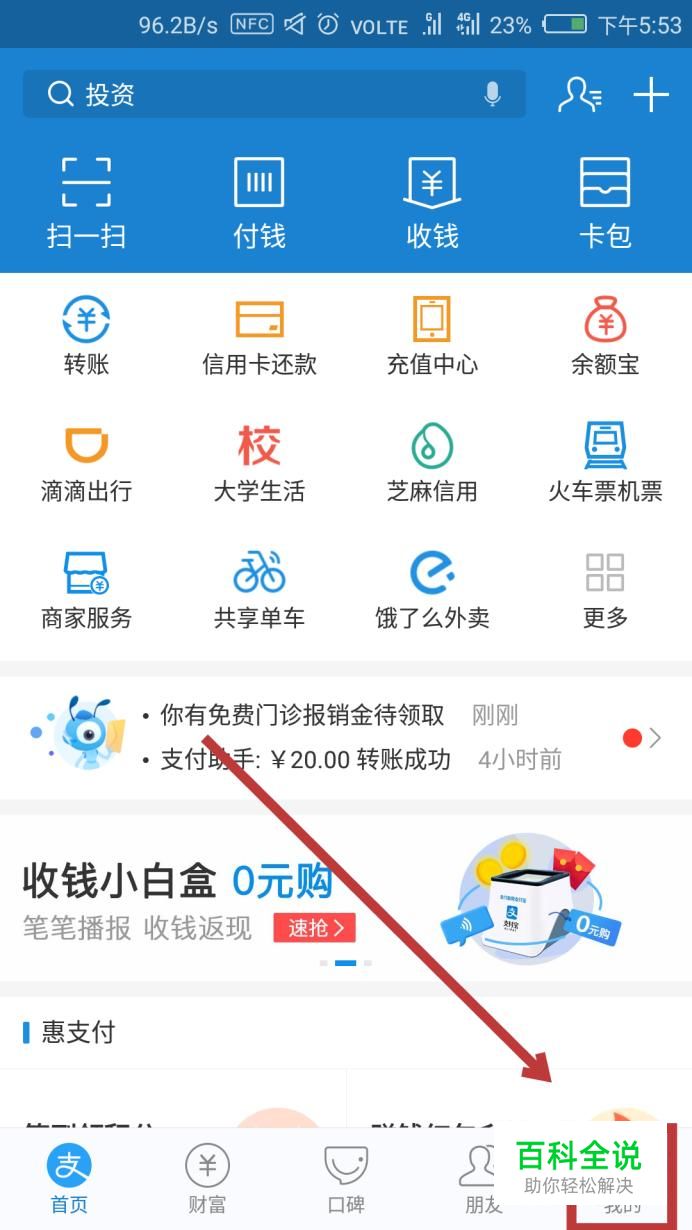Open 芝麻信用
The height and width of the screenshot is (1230, 692).
click(x=432, y=463)
